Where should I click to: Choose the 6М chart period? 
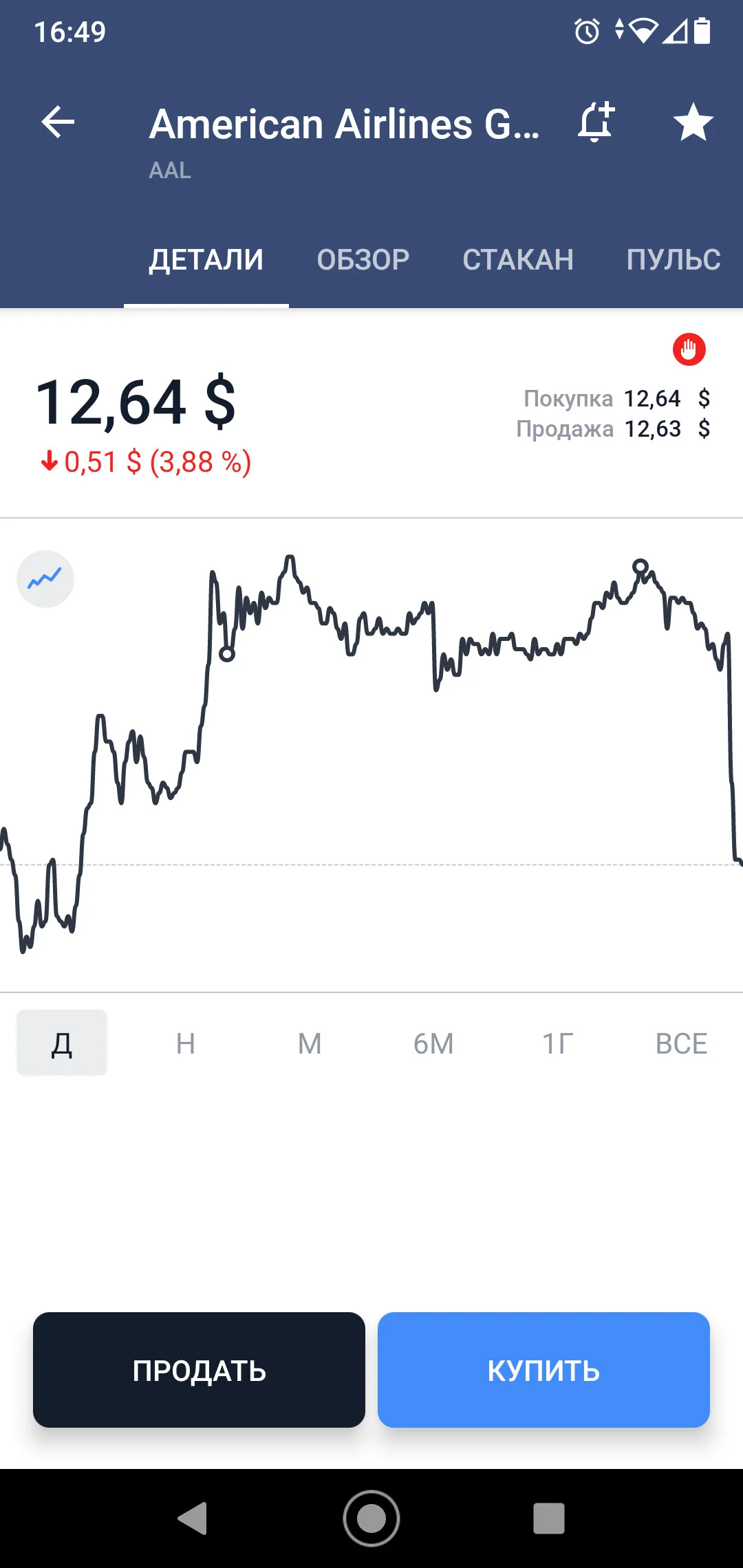point(433,1044)
